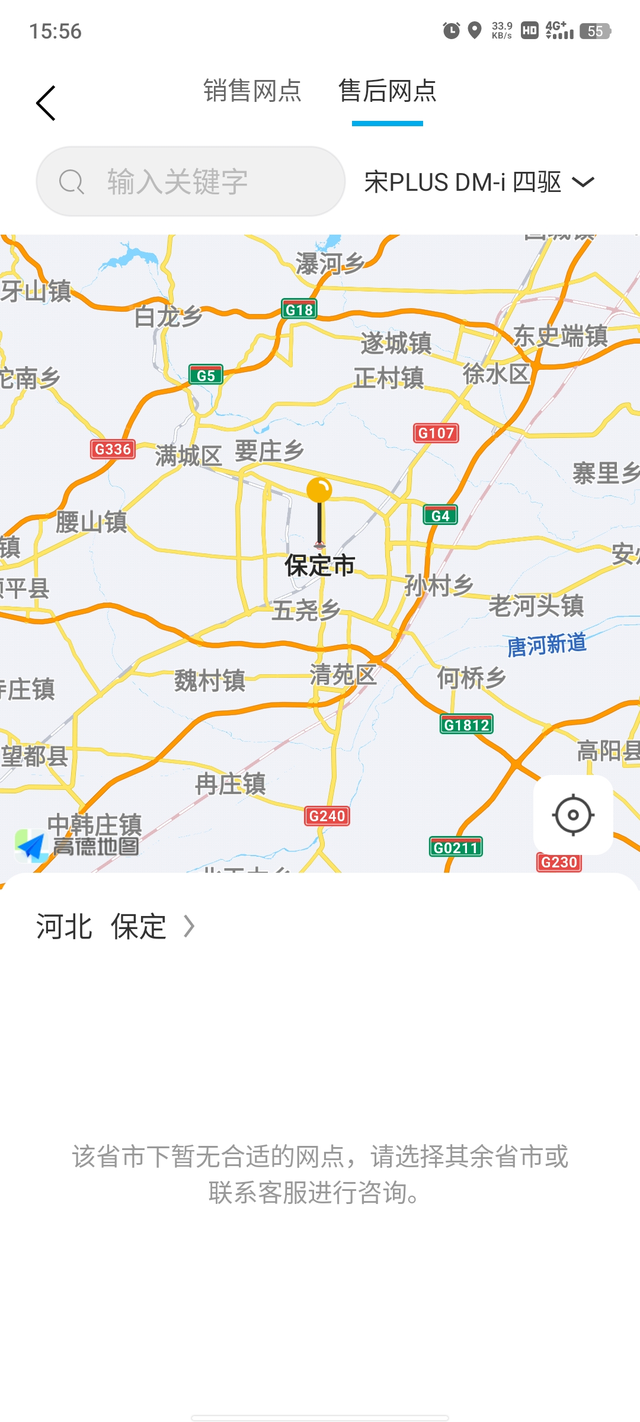Re-center map with the locate button
This screenshot has width=640, height=1422.
click(x=573, y=814)
